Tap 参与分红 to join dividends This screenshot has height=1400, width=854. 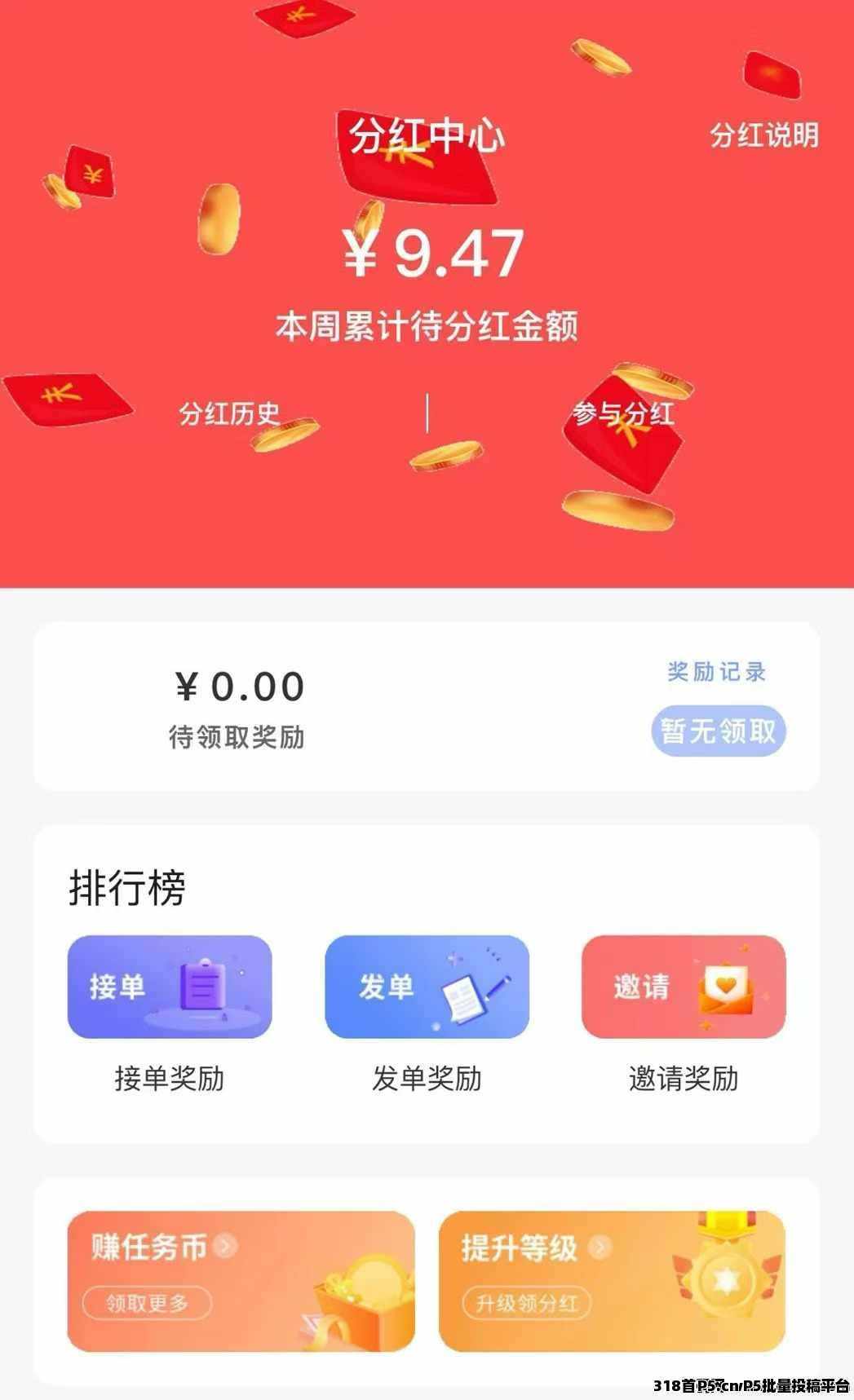623,413
